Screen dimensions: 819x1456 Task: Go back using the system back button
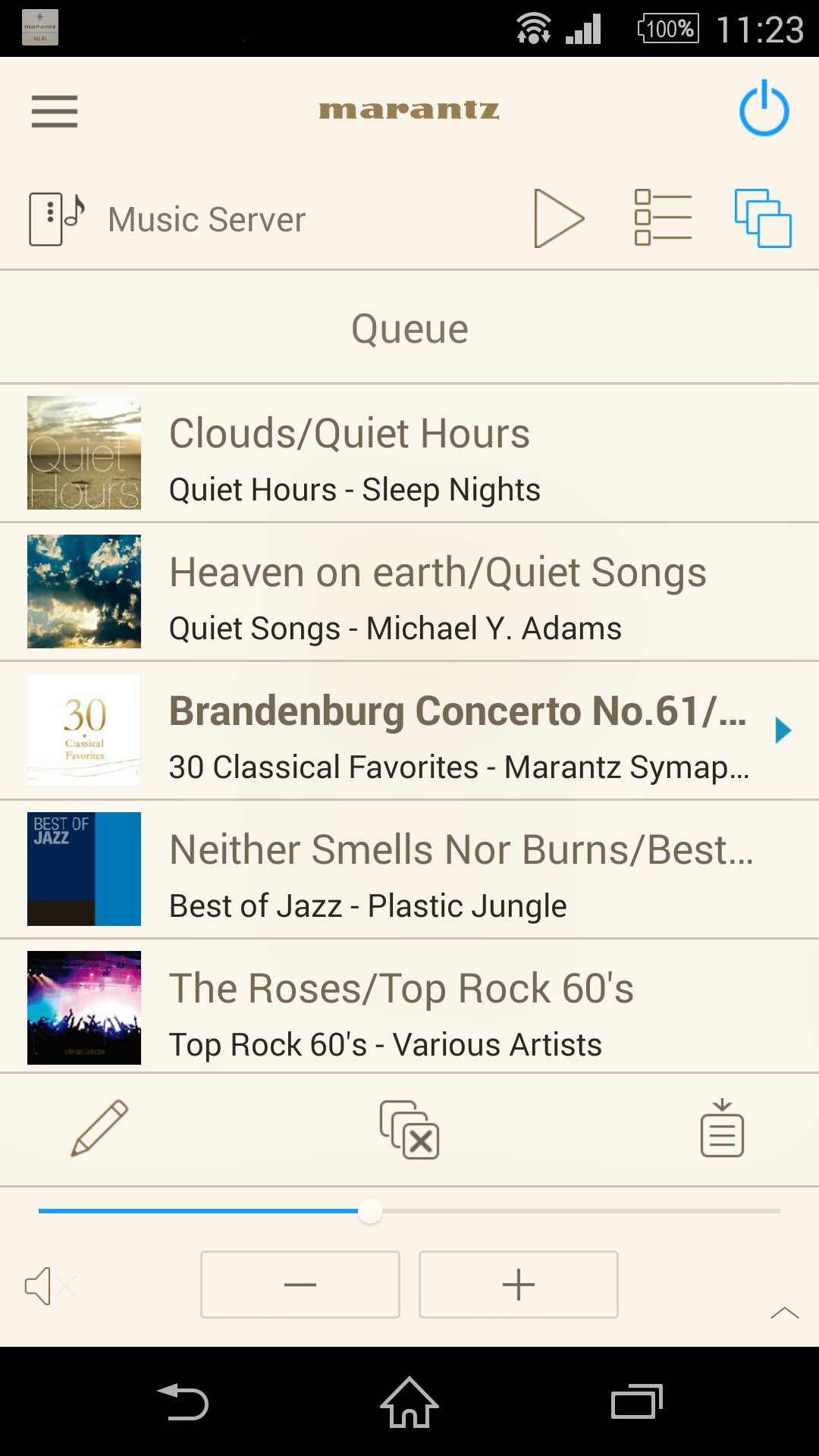point(183,1402)
